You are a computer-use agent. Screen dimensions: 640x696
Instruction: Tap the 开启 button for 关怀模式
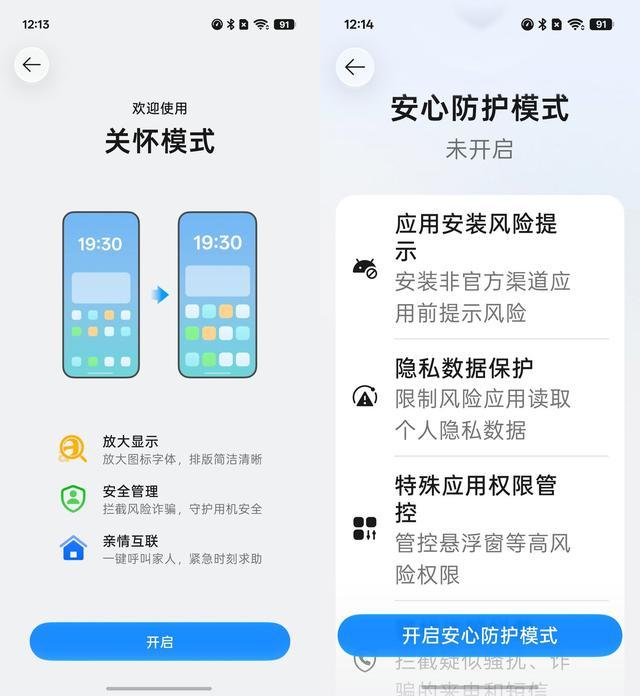160,641
